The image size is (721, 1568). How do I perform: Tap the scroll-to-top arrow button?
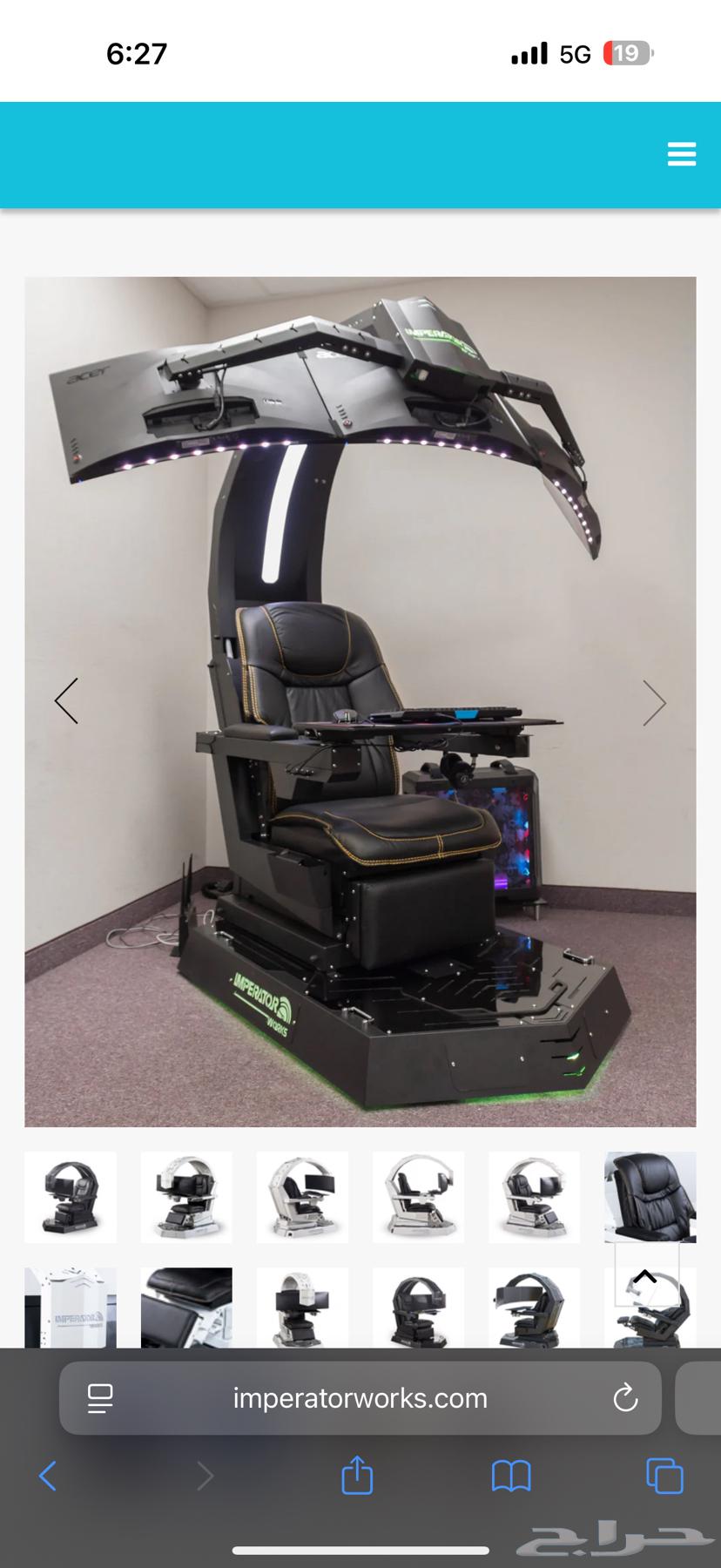coord(645,1277)
